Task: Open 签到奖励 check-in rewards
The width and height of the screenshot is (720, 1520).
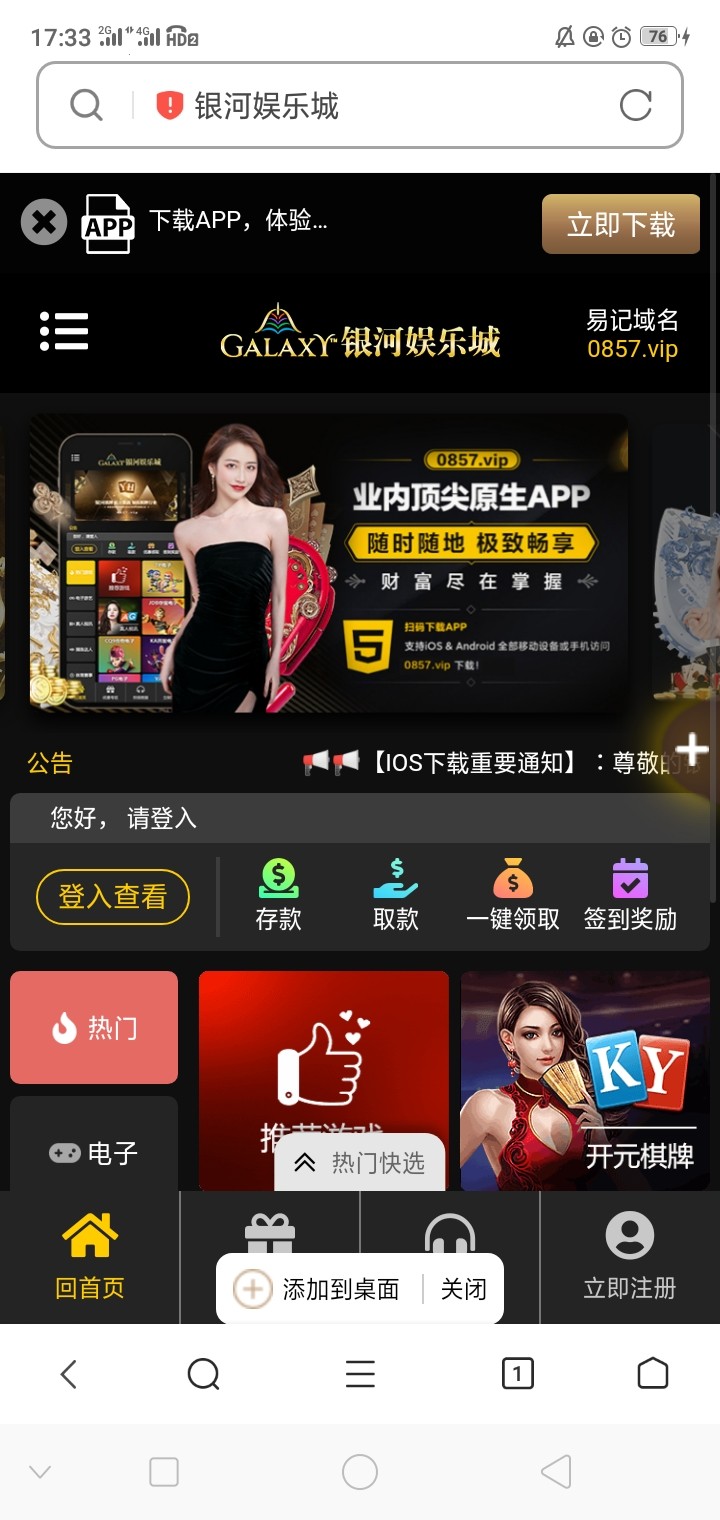Action: coord(630,895)
